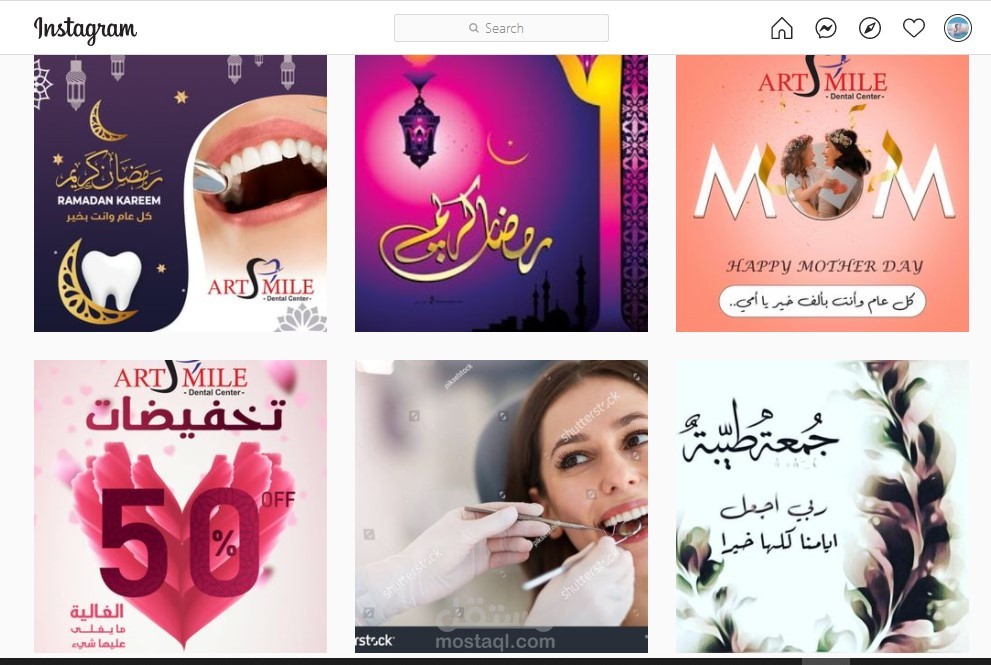The image size is (991, 665).
Task: Open the Ramadan Kareem teeth post
Action: click(180, 193)
